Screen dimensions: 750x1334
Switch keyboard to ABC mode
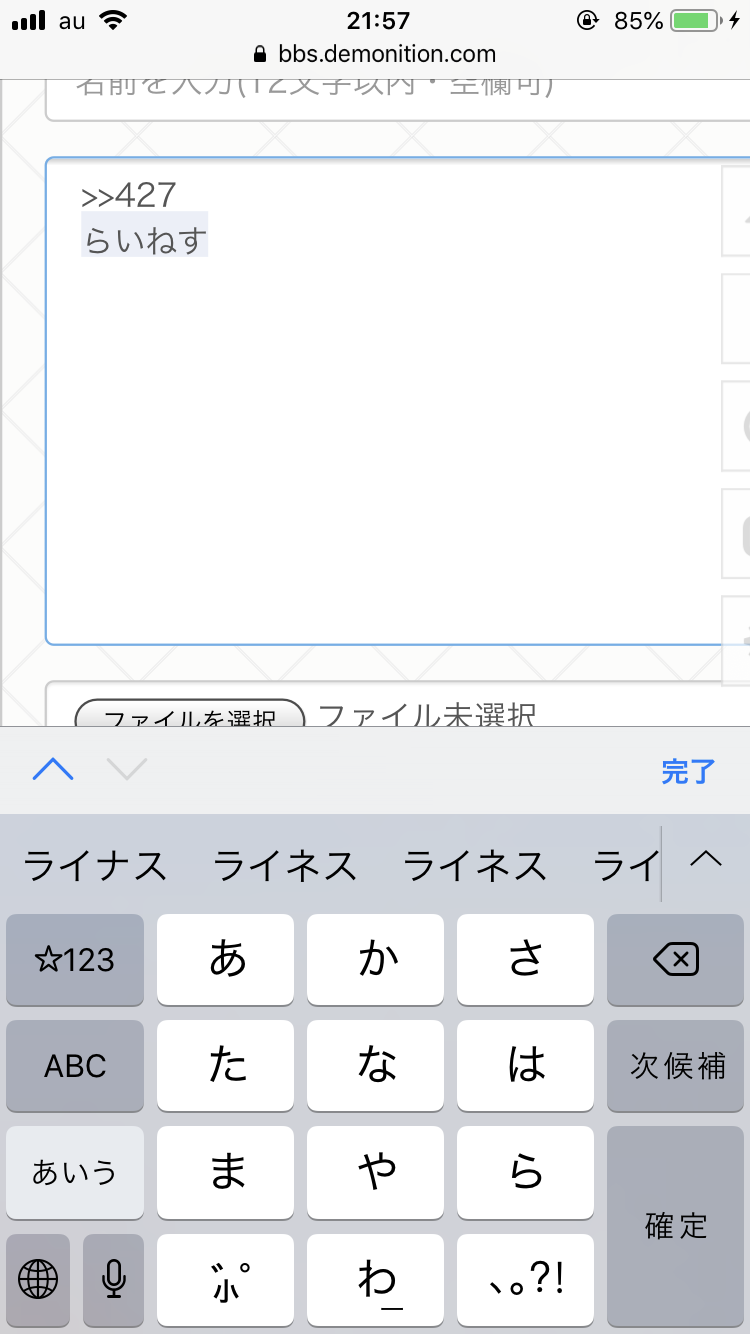point(75,1066)
